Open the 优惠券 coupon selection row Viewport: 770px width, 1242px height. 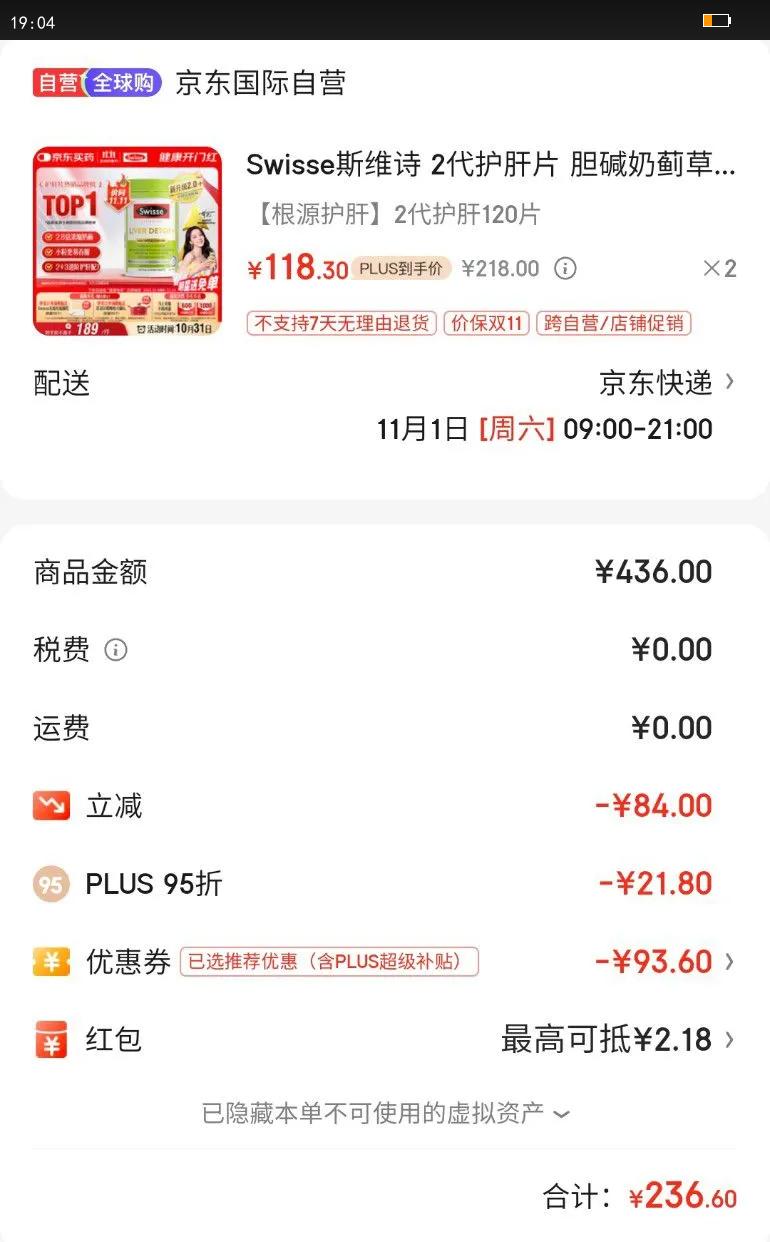pyautogui.click(x=385, y=962)
